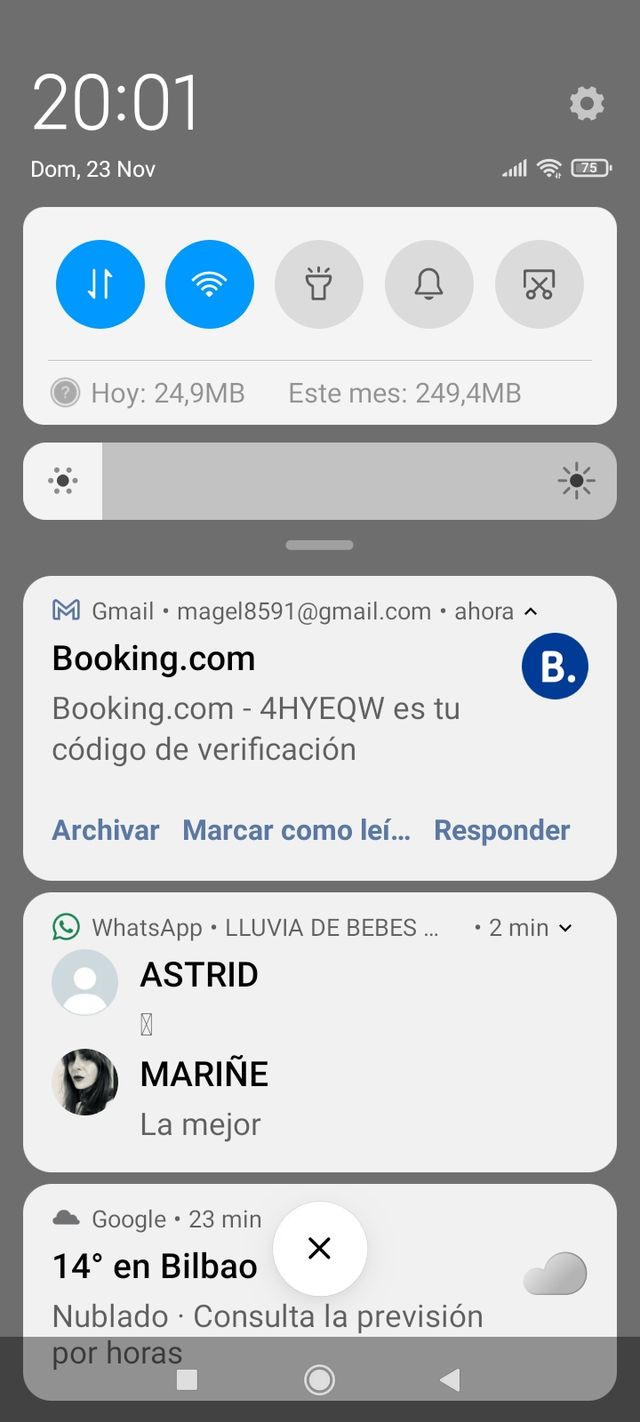Go back using the navigation bar
The height and width of the screenshot is (1422, 640).
pos(450,1380)
